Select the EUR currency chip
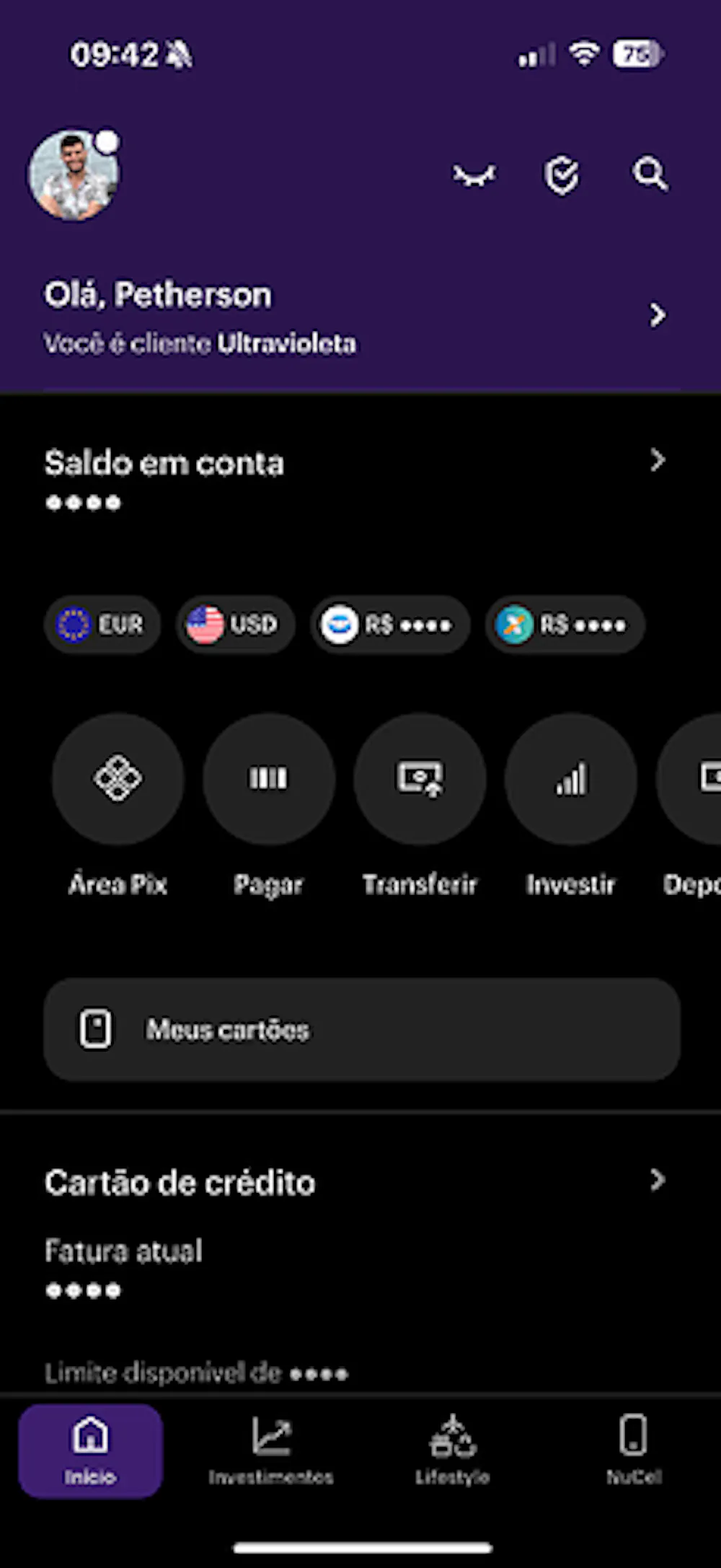This screenshot has height=1568, width=721. pyautogui.click(x=102, y=625)
